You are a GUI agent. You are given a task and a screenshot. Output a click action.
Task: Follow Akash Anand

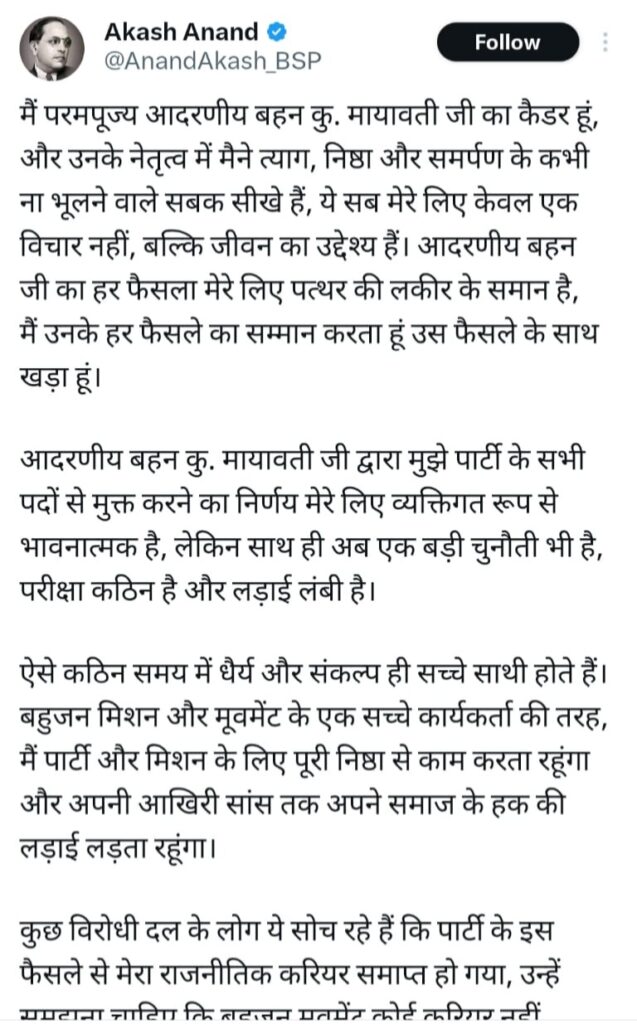(507, 43)
